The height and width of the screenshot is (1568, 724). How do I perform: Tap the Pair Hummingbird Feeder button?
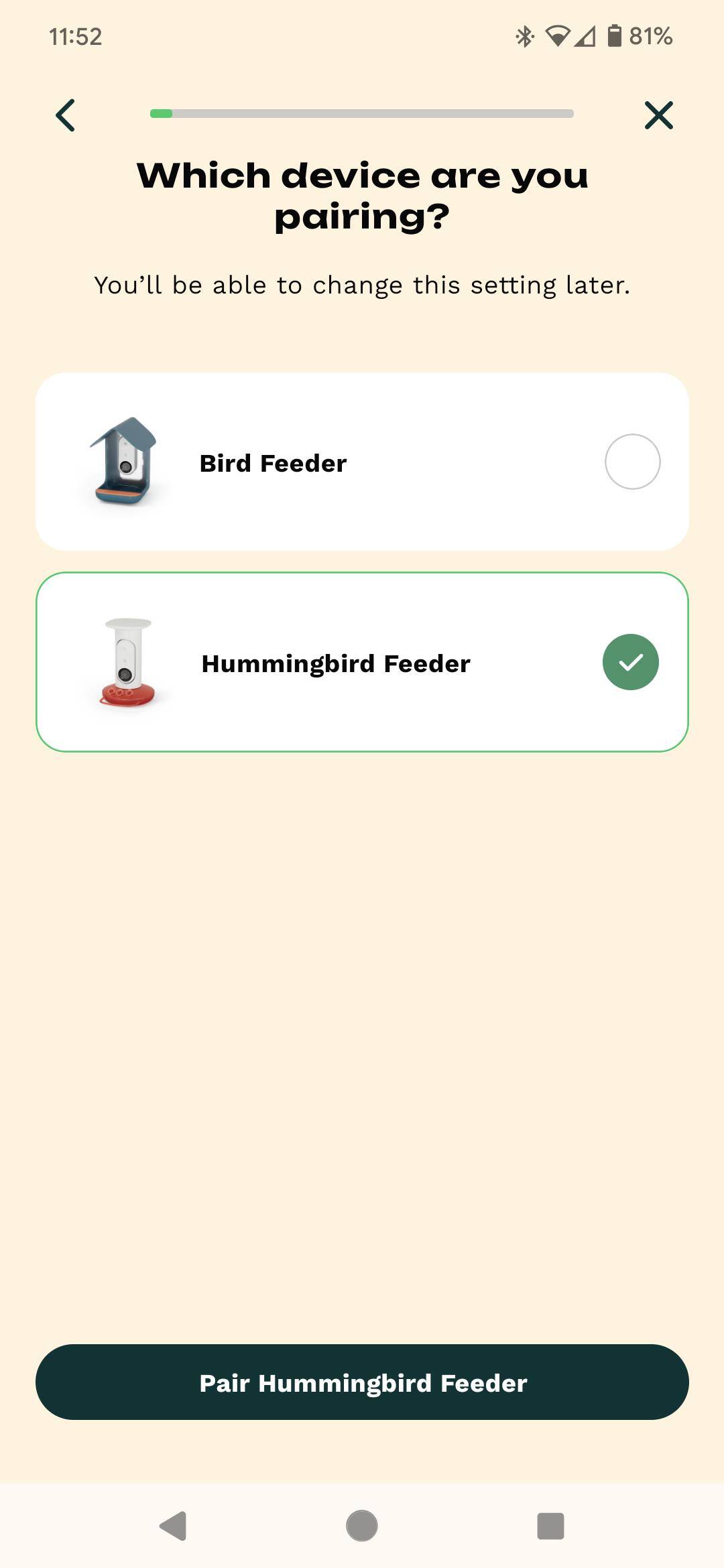click(362, 1382)
